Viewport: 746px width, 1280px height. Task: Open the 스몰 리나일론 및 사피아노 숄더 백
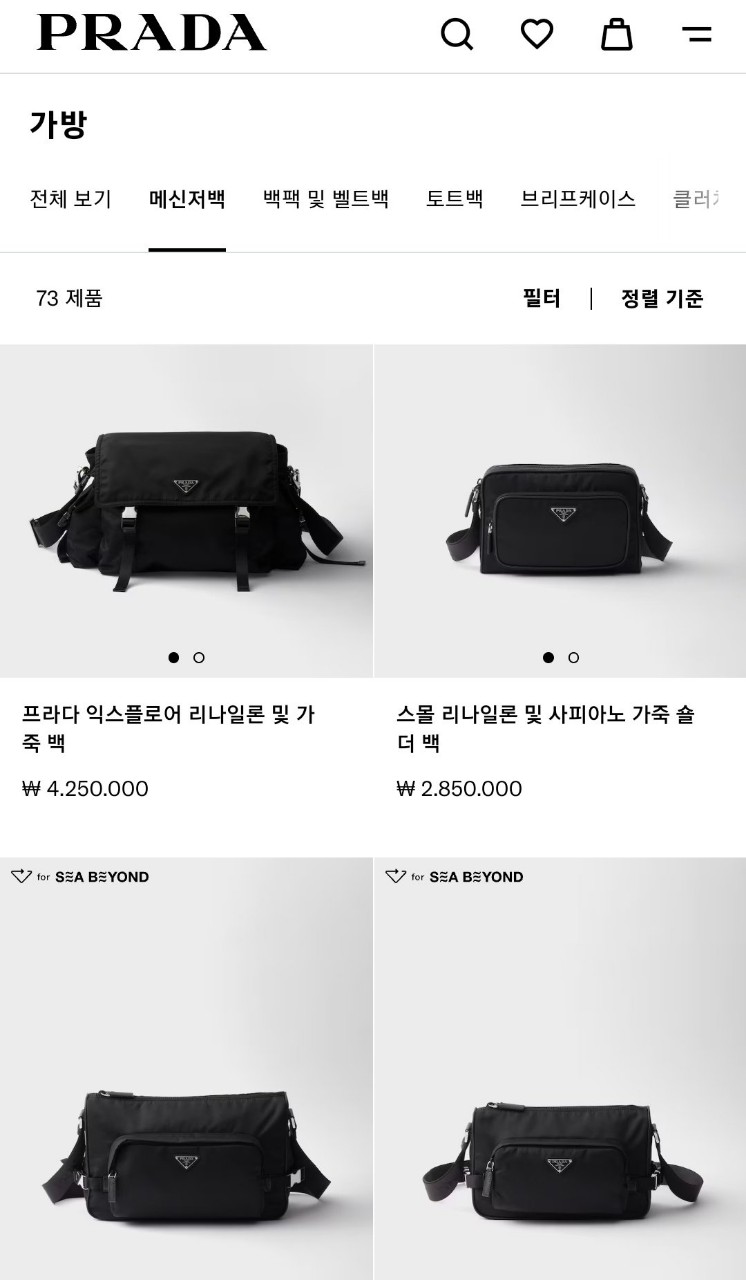click(560, 510)
